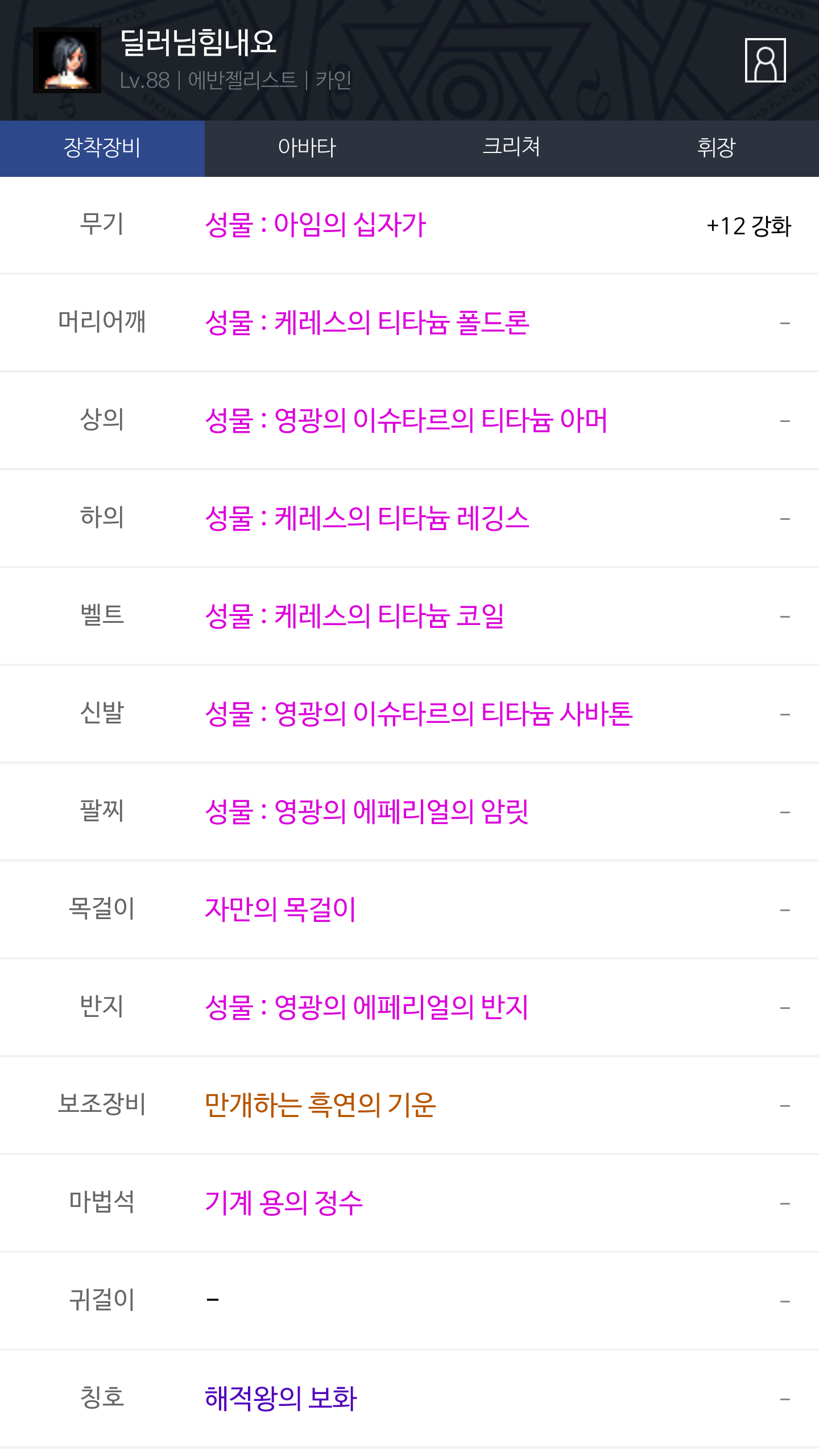Screen dimensions: 819x1456
Task: View 성물 : 케레스의 티타늄 폴드론 details
Action: pos(367,322)
